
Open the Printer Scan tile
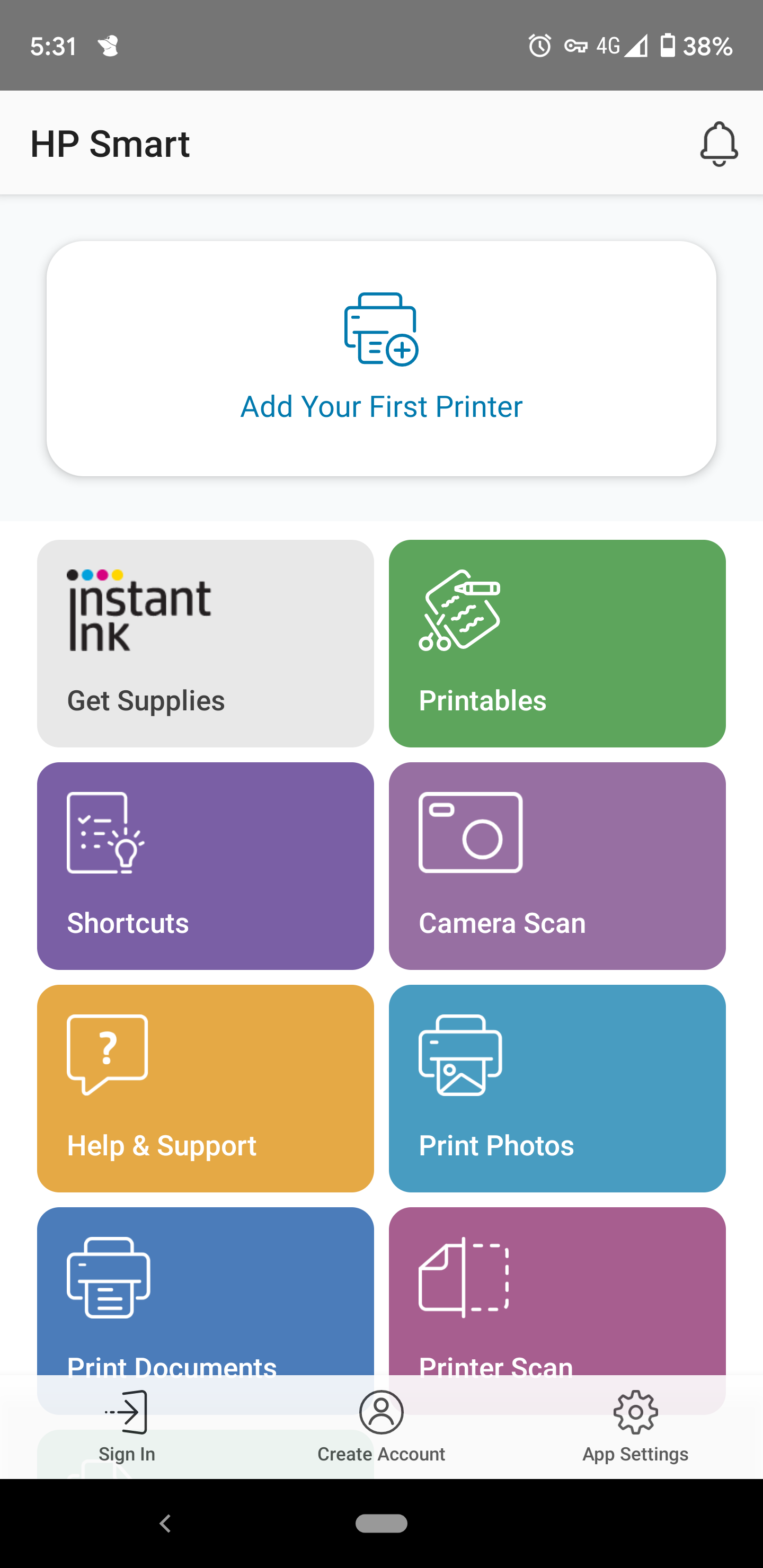click(x=557, y=1290)
